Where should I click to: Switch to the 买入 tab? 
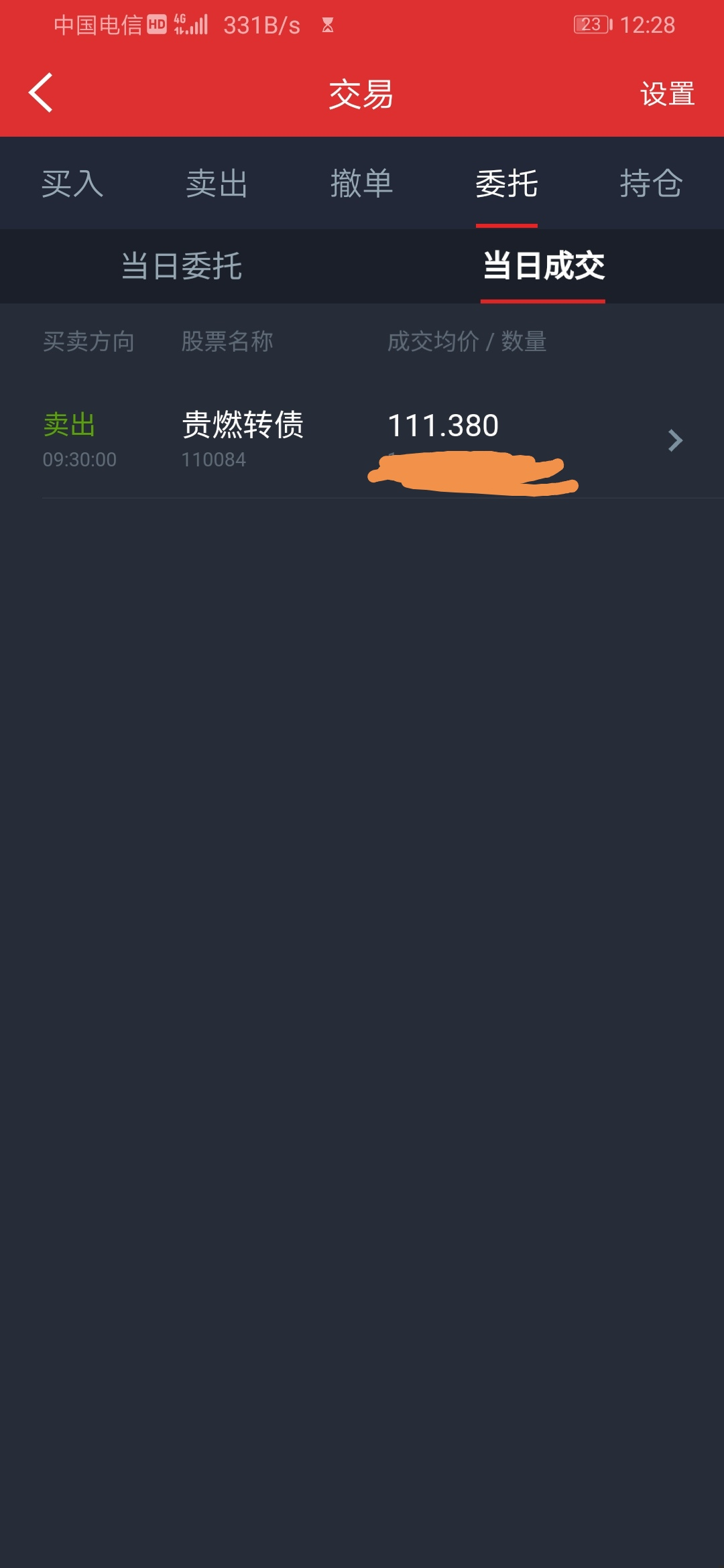(72, 184)
